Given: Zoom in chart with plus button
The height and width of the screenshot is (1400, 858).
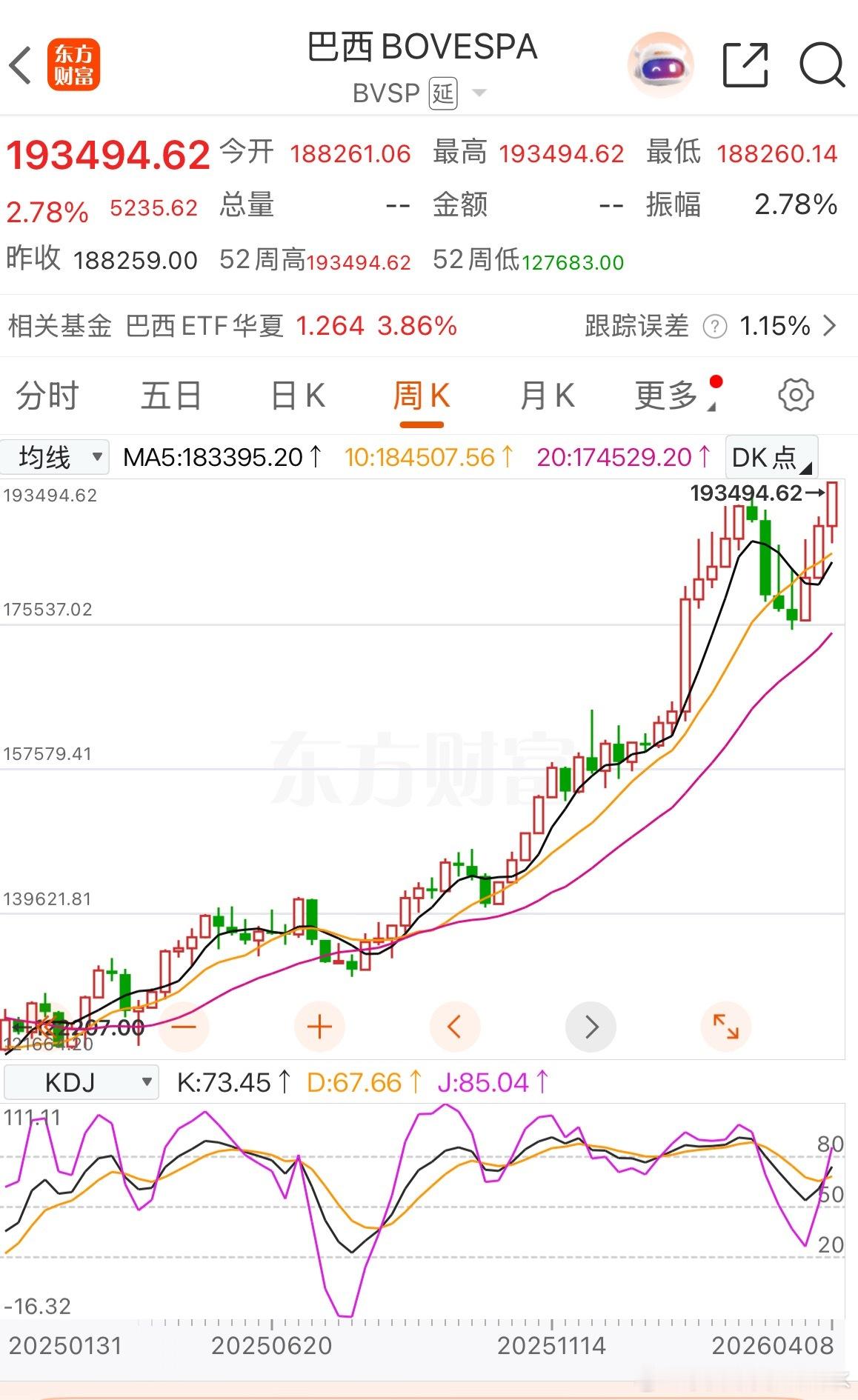Looking at the screenshot, I should pos(319,1027).
